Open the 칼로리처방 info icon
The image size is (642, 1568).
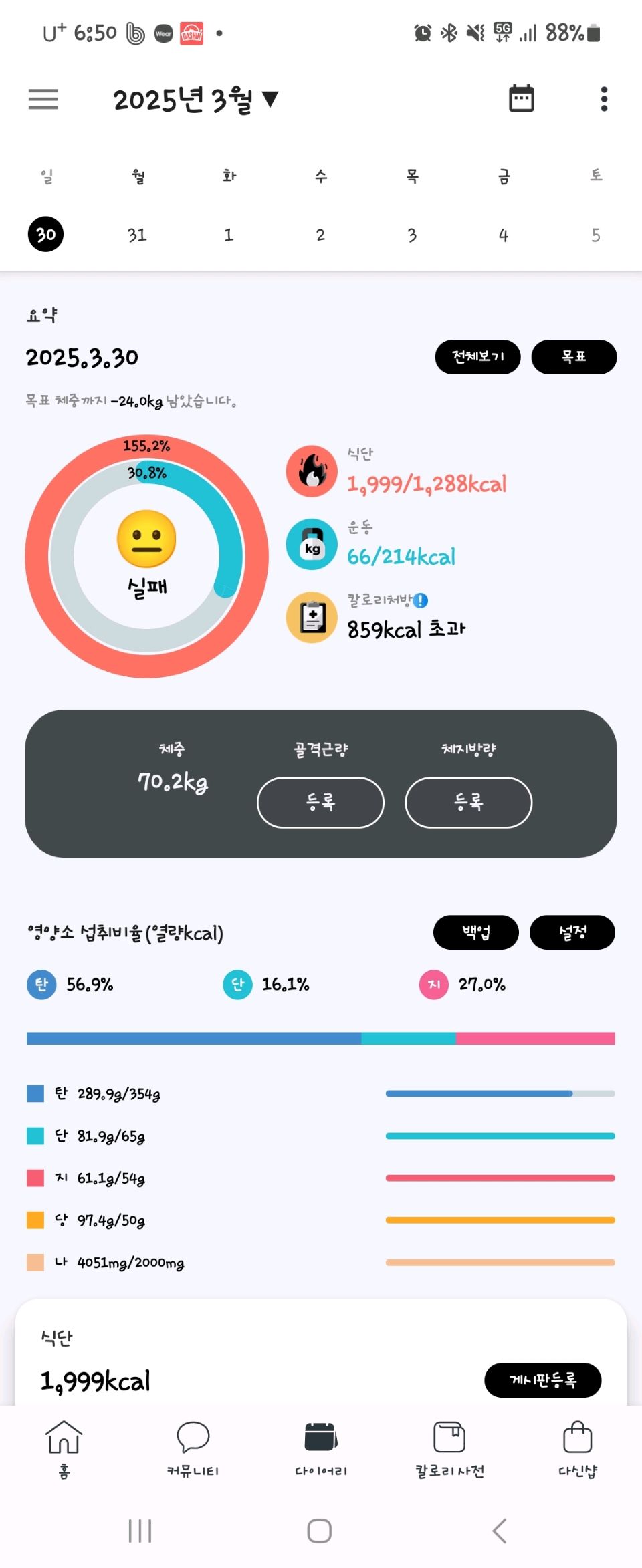(421, 600)
